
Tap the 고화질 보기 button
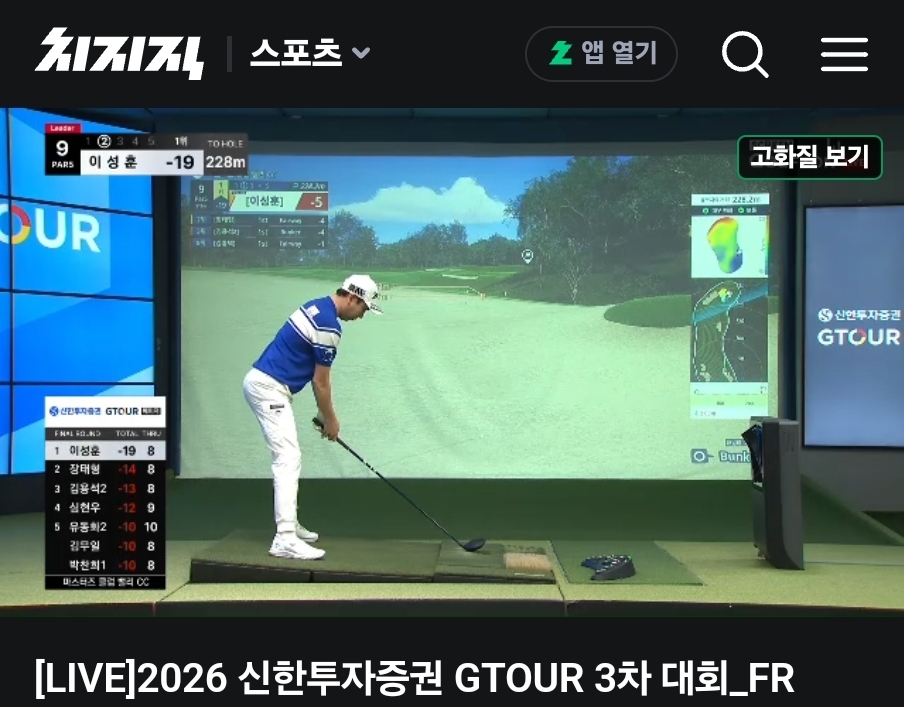coord(809,157)
